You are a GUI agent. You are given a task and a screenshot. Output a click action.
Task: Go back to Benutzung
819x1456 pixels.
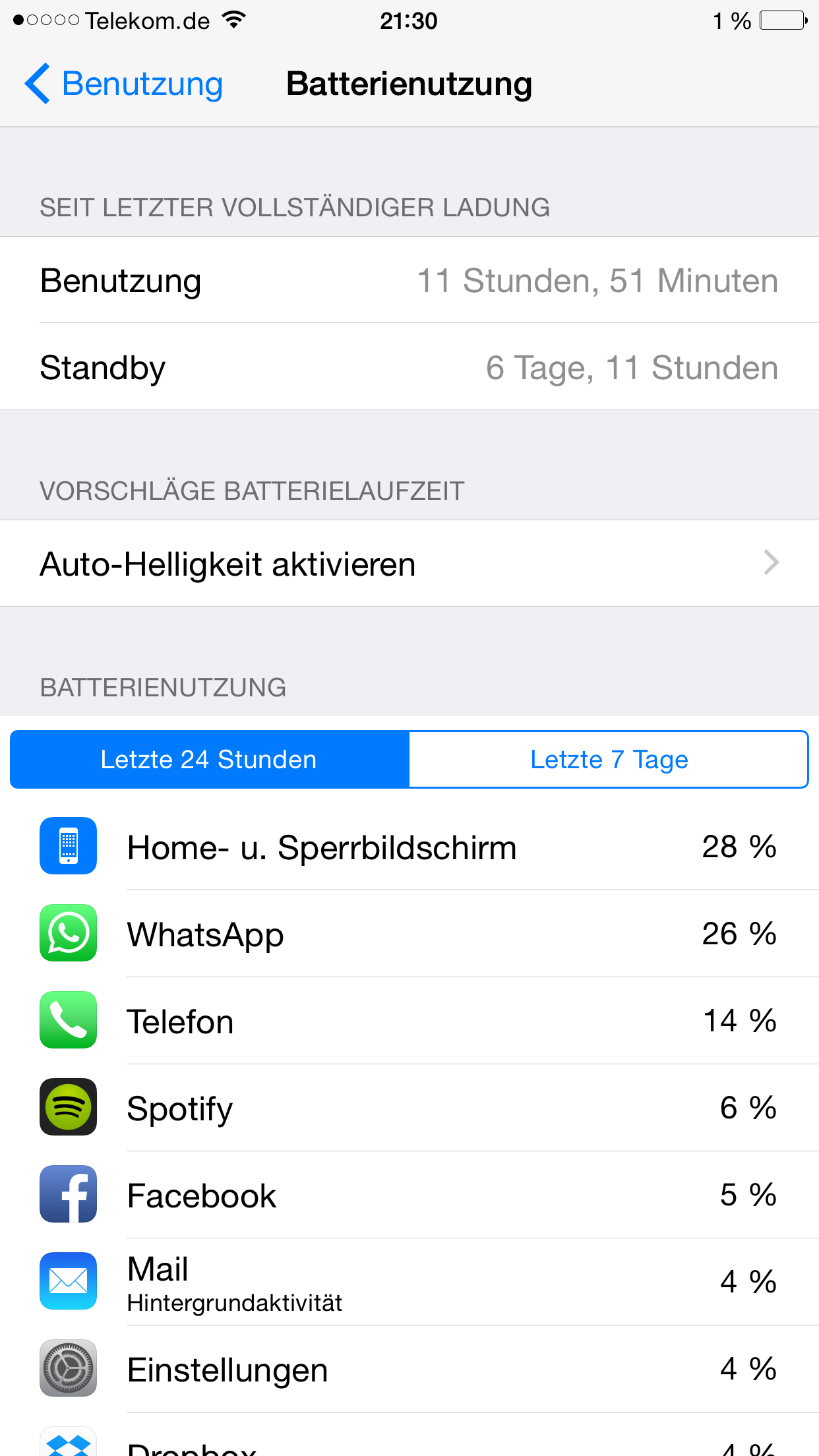[x=124, y=84]
